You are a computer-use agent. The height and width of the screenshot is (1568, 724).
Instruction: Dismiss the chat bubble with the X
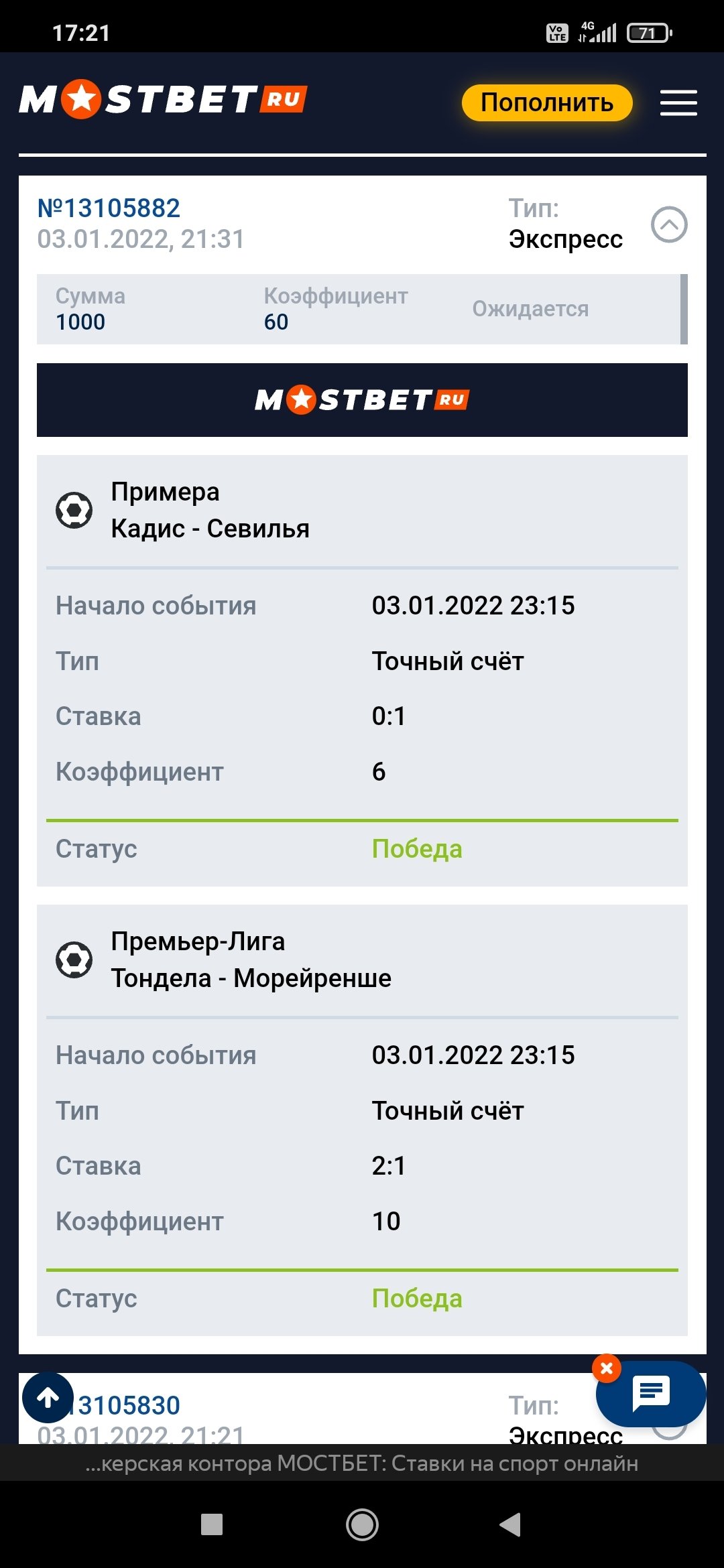(607, 1368)
